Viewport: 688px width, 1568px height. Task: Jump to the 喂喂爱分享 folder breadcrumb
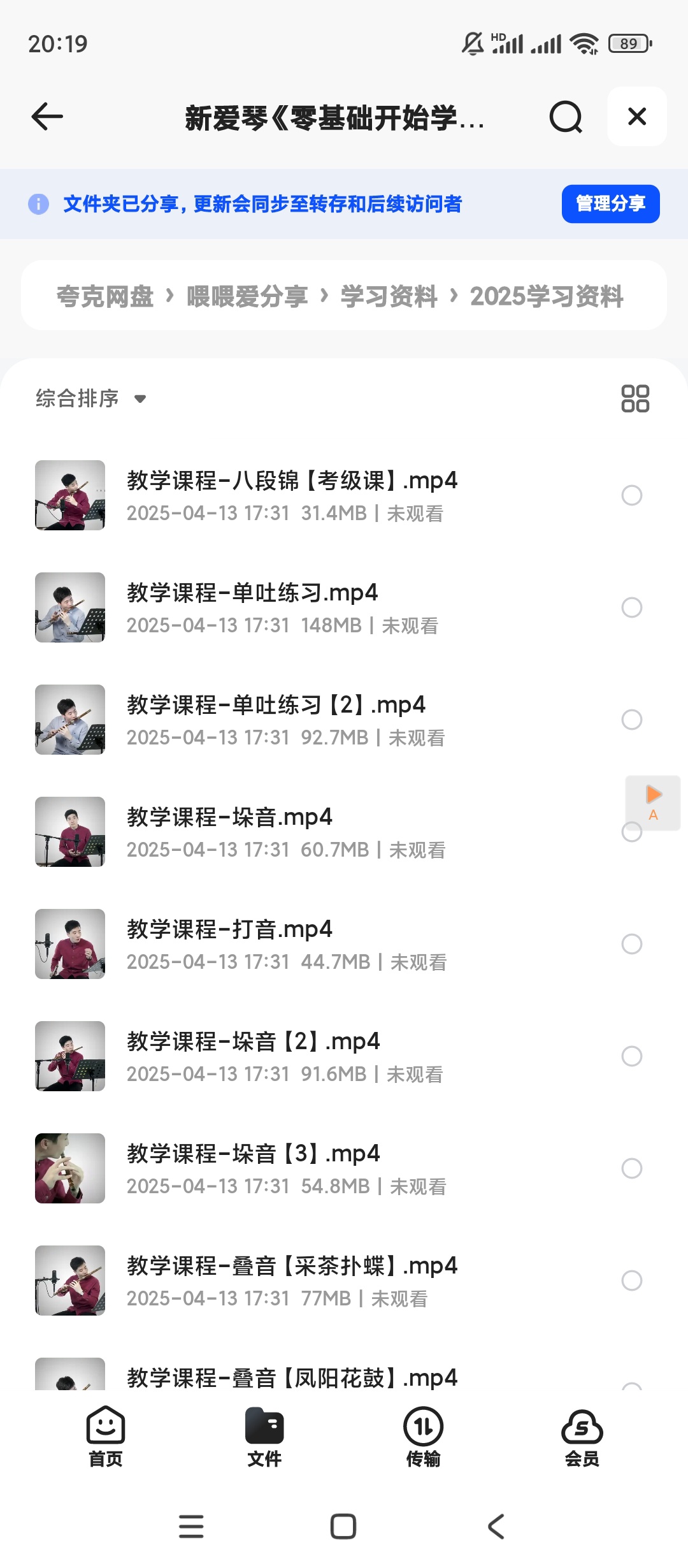click(247, 296)
